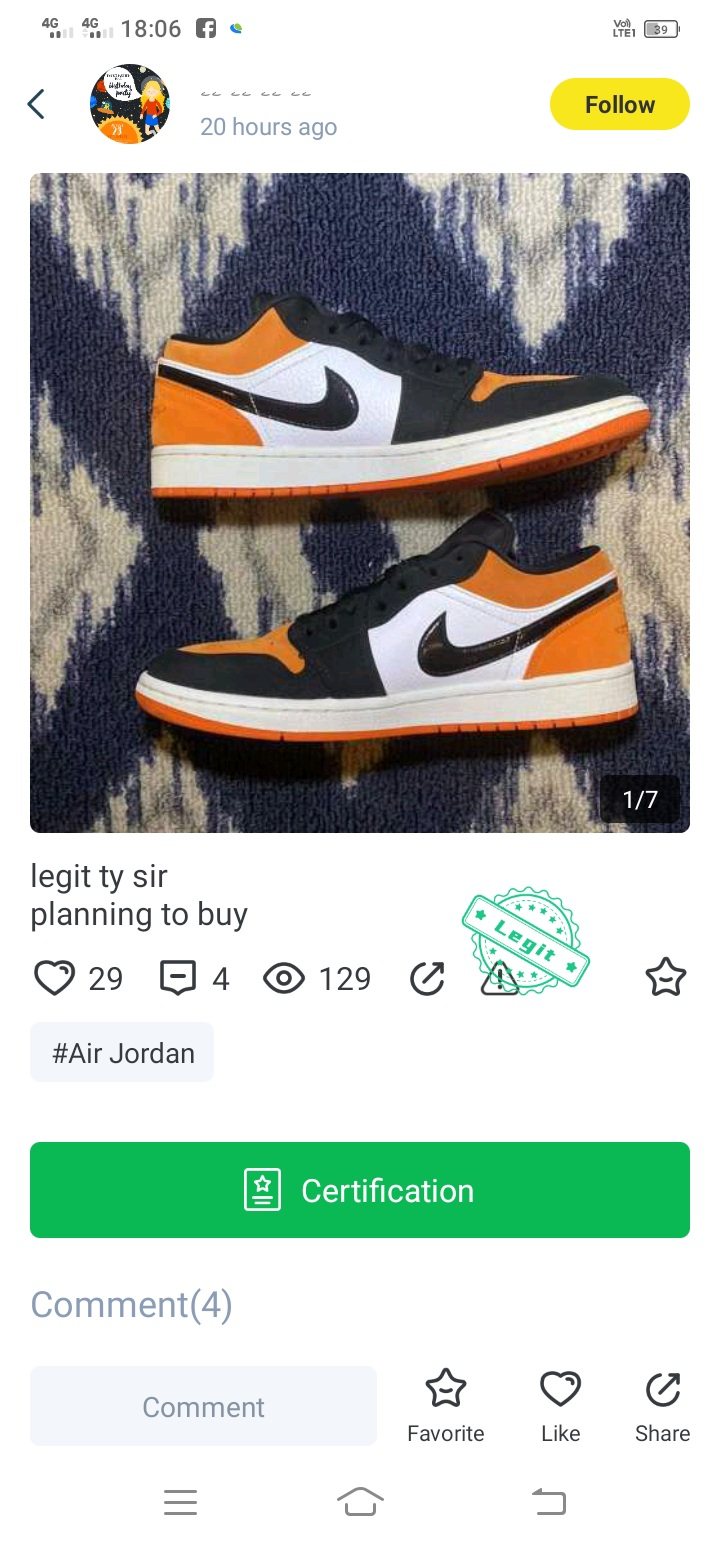Go back using the top-left arrow

[x=37, y=104]
